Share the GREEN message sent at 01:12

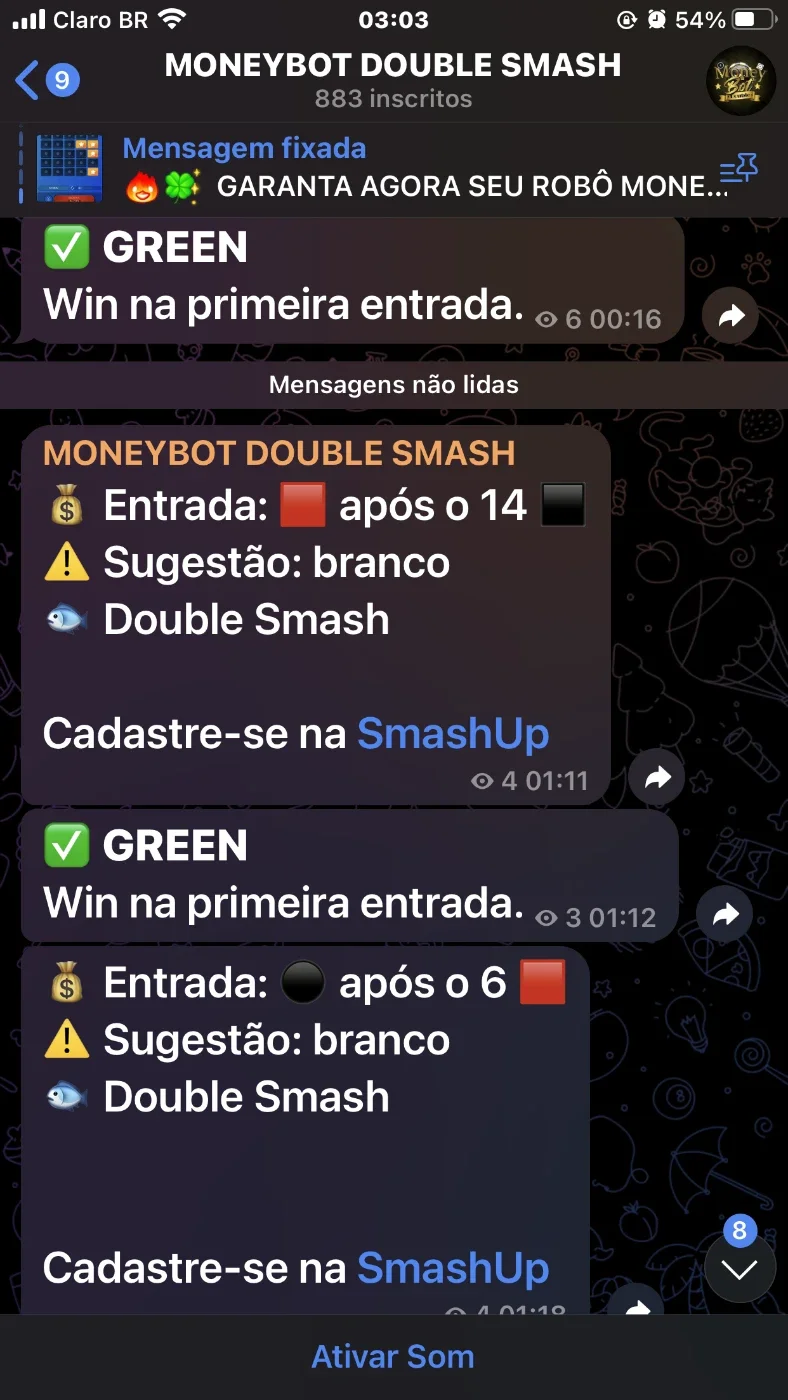[x=724, y=914]
